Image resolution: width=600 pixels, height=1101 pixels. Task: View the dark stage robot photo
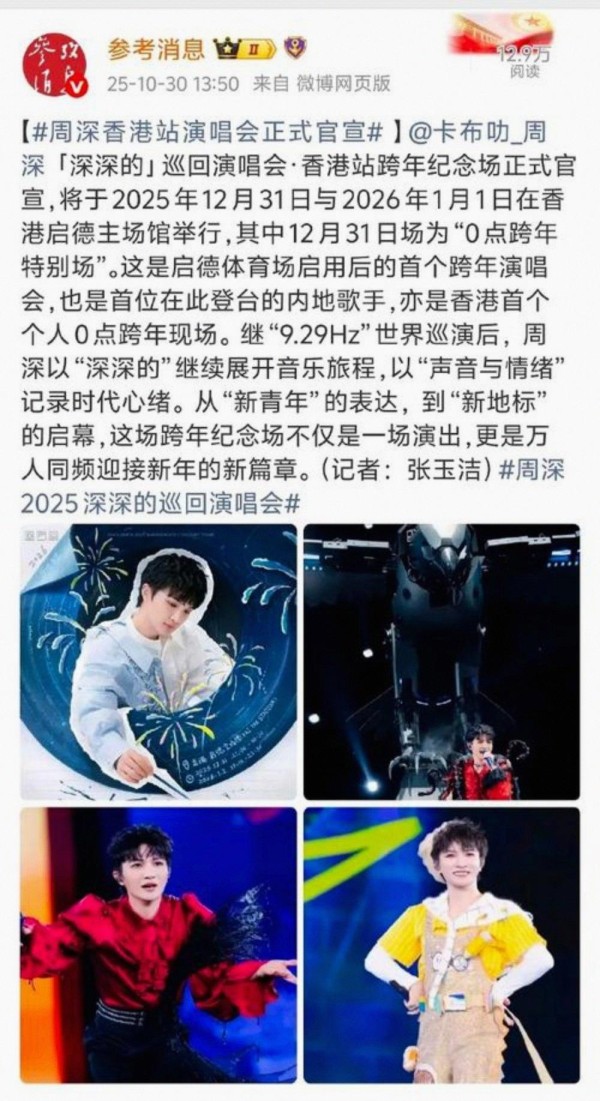[x=441, y=661]
